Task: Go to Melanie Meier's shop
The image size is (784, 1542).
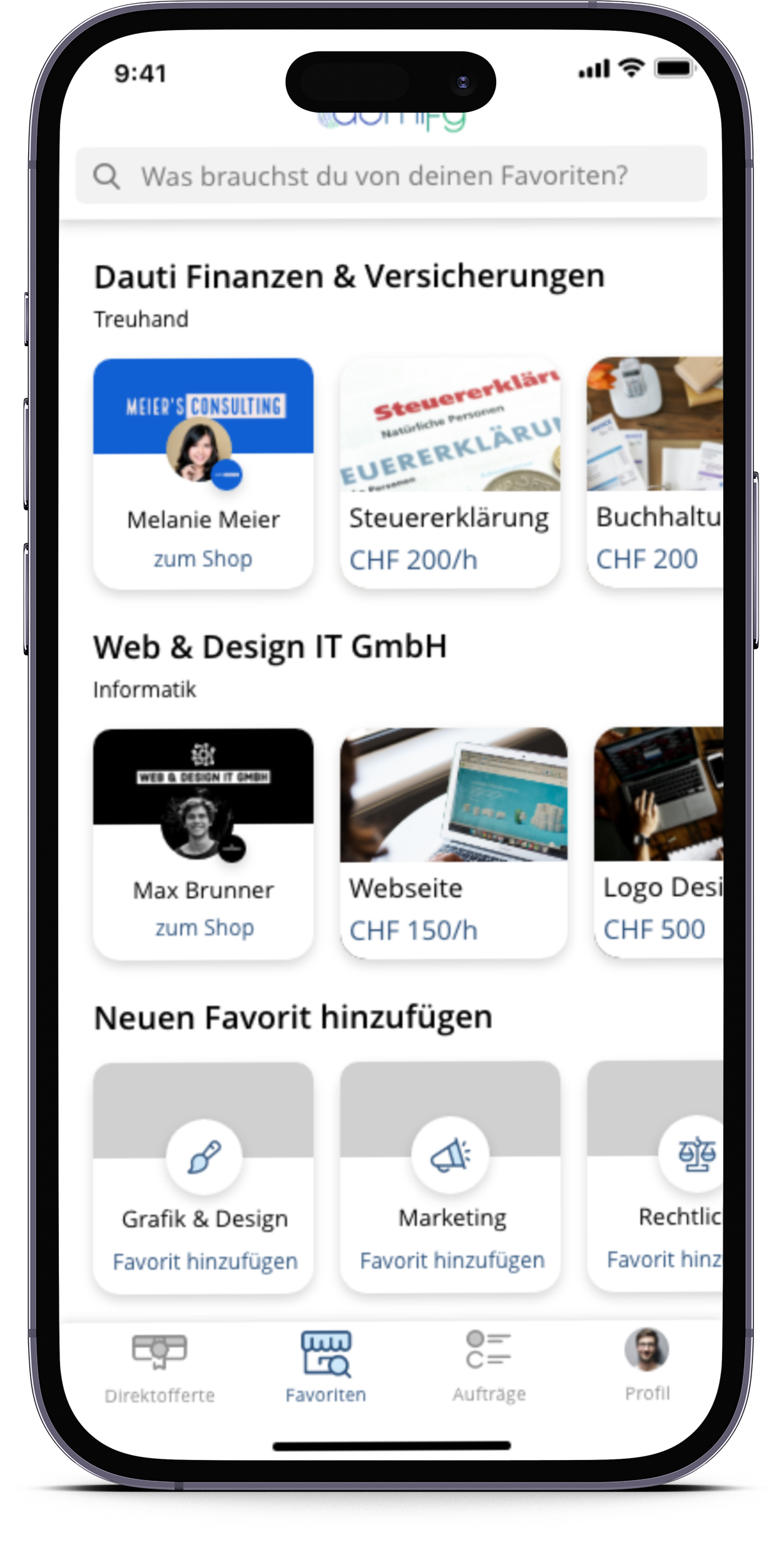Action: [x=203, y=558]
